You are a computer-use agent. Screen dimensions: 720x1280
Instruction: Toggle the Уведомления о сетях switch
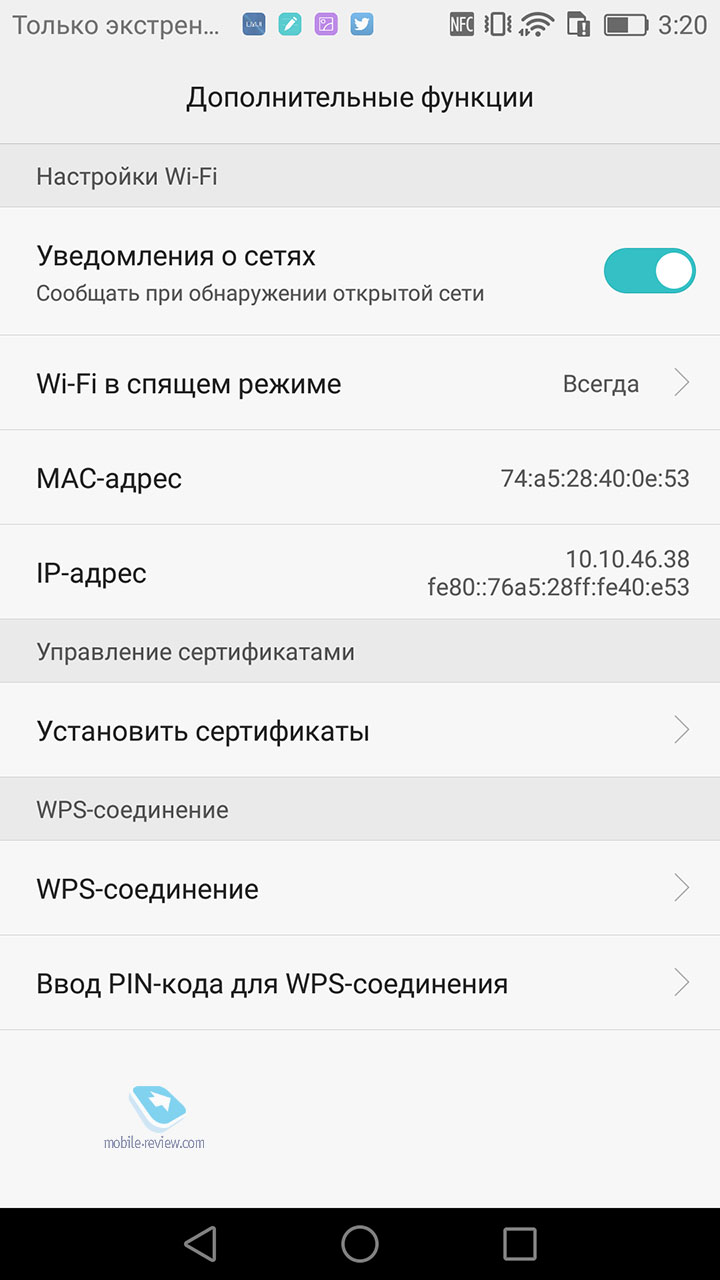tap(649, 271)
